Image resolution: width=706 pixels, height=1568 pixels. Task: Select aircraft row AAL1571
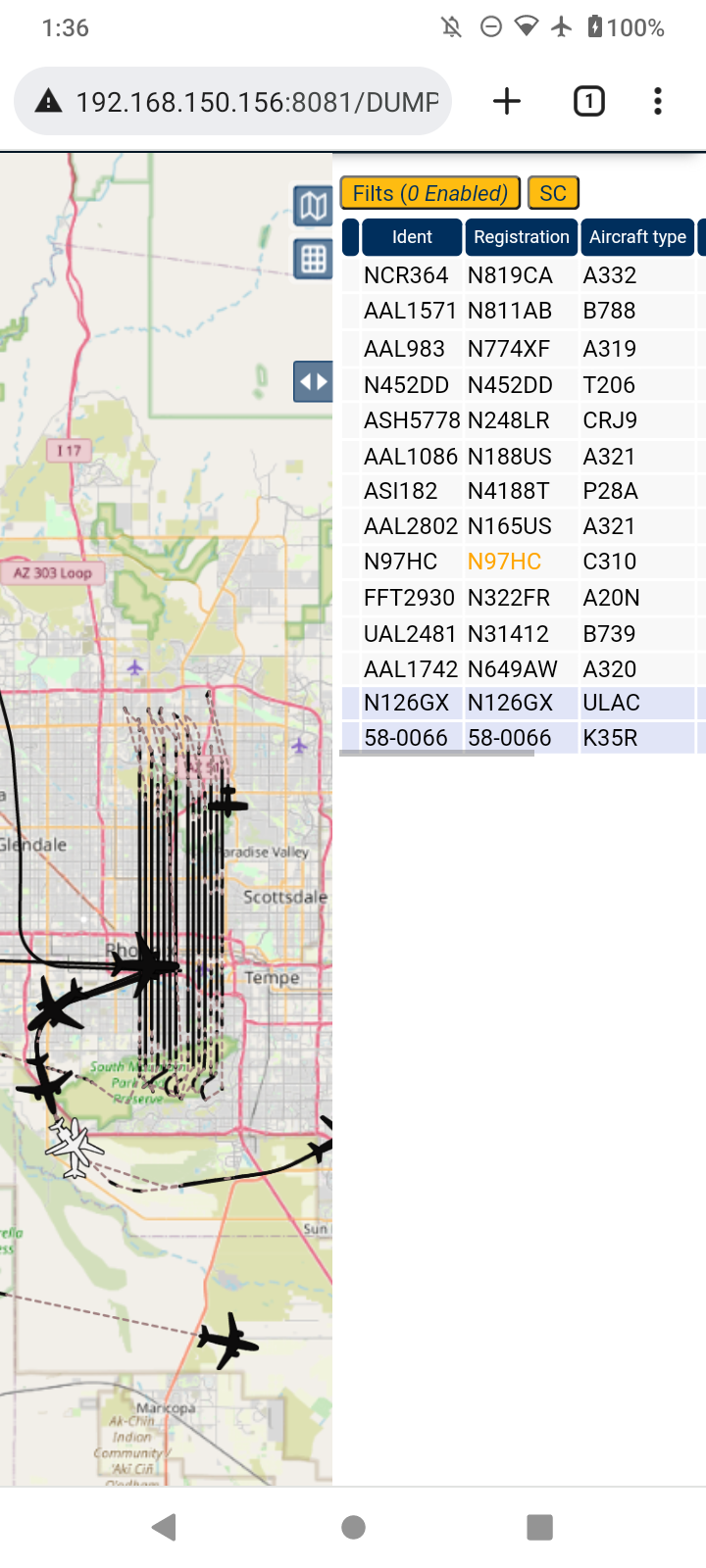[524, 311]
